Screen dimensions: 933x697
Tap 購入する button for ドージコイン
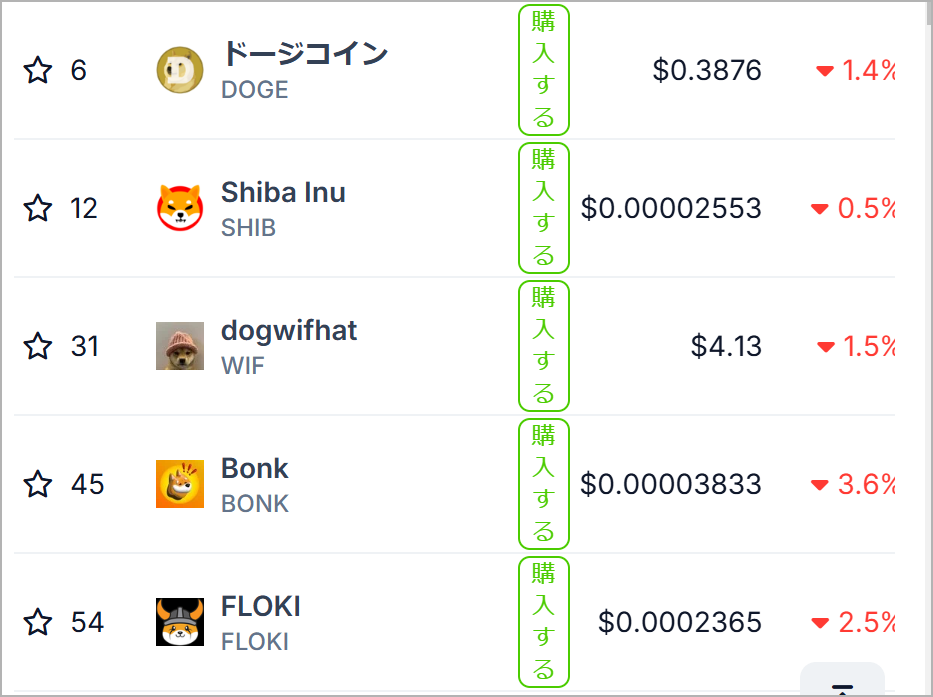point(543,70)
